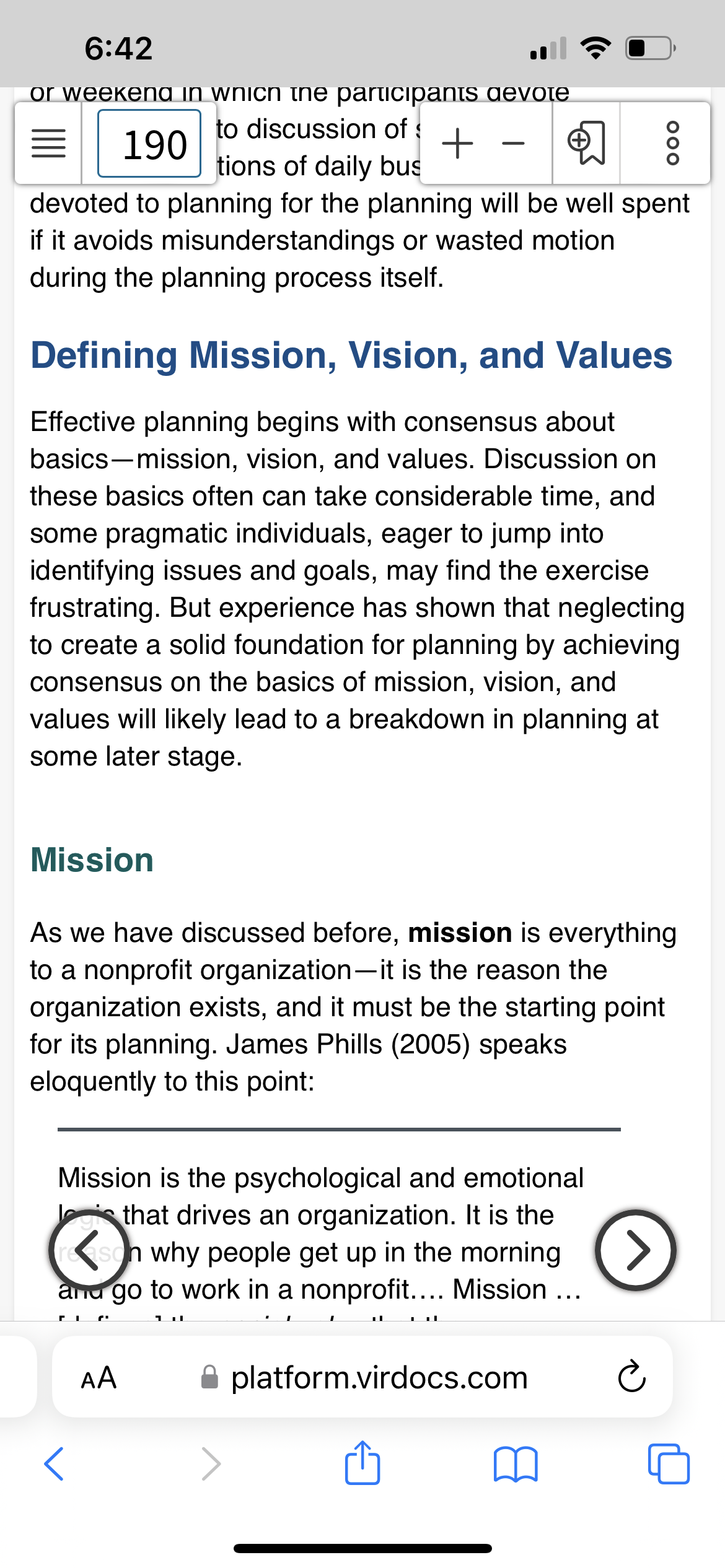Image resolution: width=725 pixels, height=1568 pixels.
Task: Open the Safari share sheet
Action: (x=362, y=1462)
